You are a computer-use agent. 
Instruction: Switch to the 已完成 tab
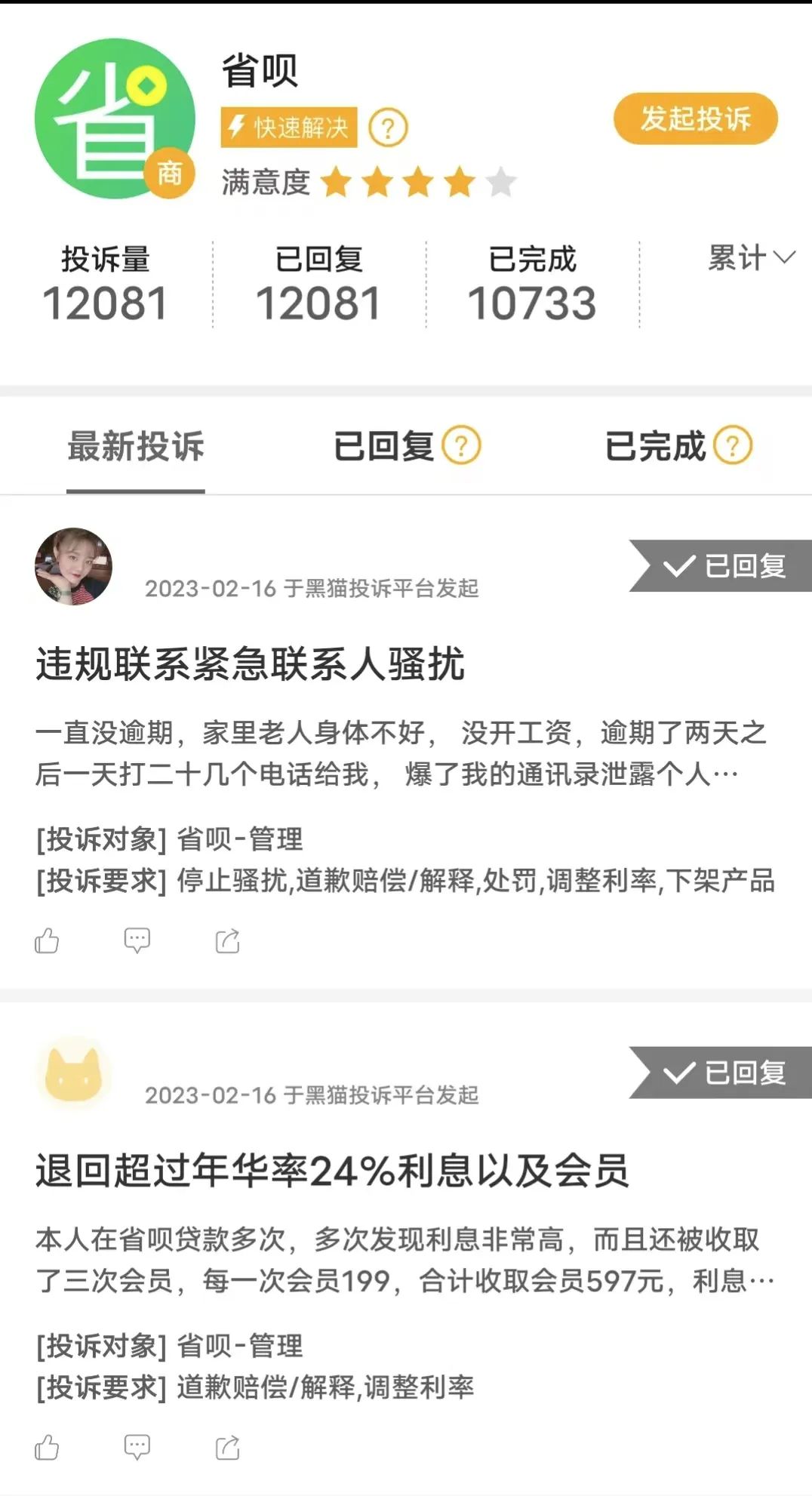[x=656, y=446]
